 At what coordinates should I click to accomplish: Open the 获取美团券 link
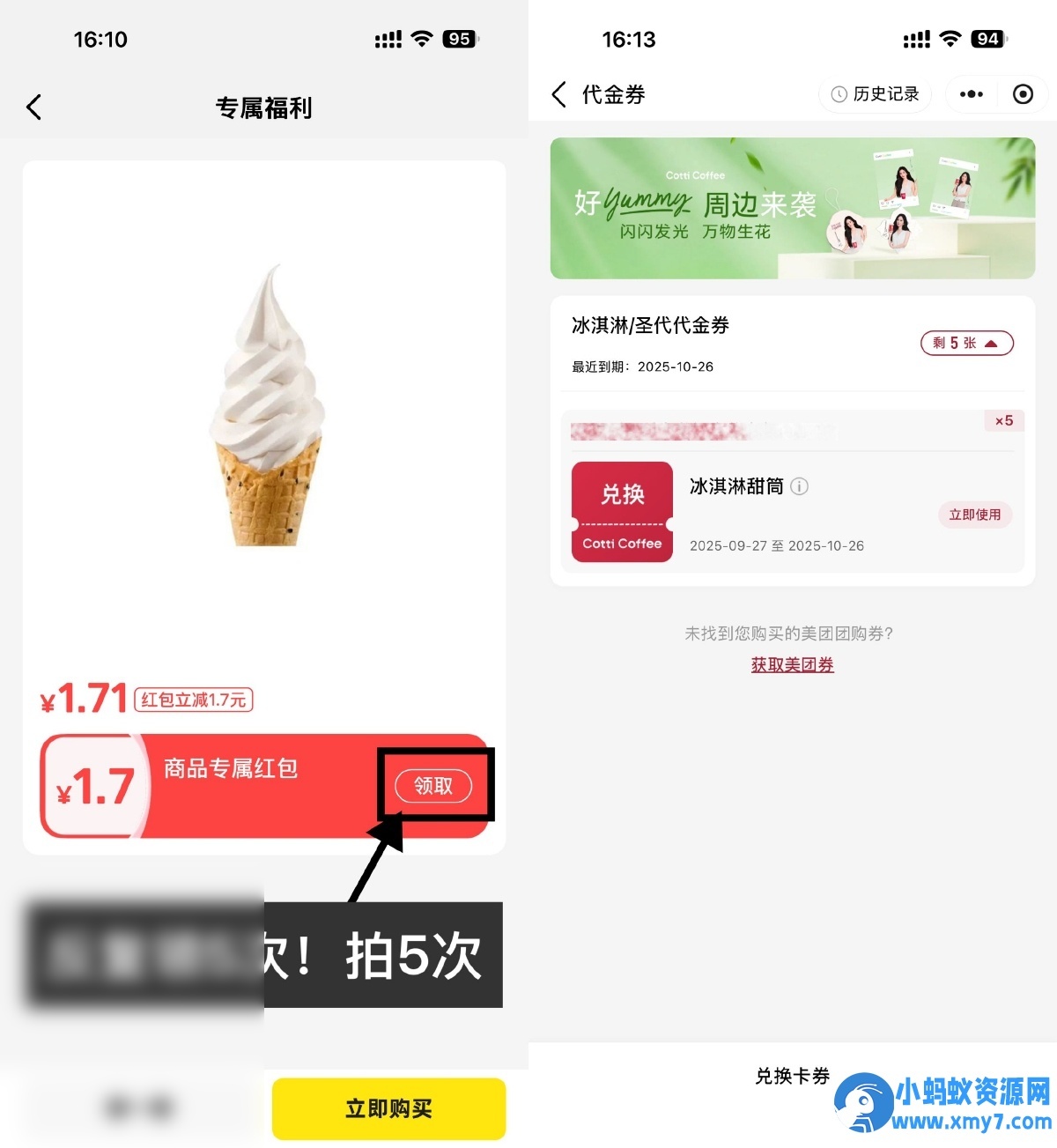(x=791, y=664)
